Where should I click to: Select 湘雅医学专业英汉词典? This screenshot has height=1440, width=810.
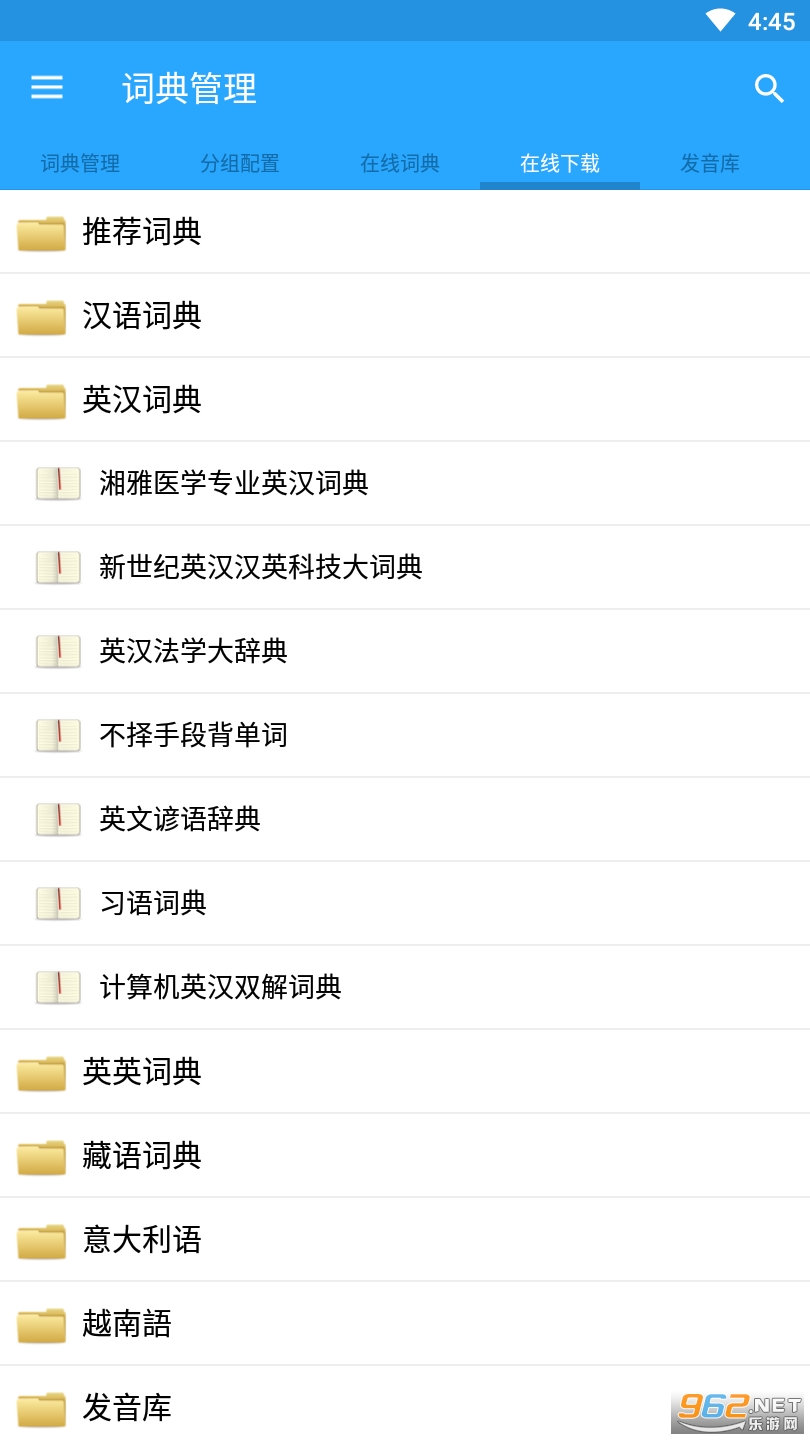[x=234, y=484]
